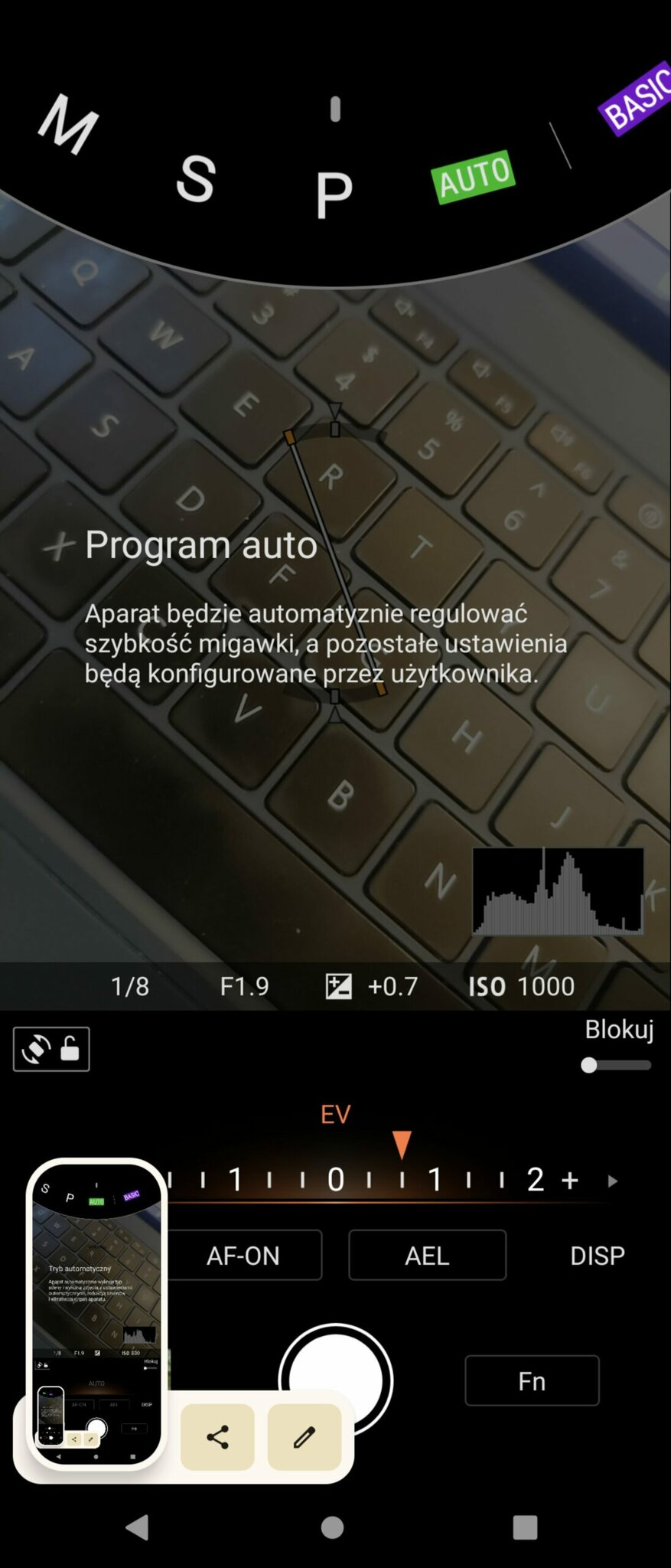This screenshot has width=671, height=1568.
Task: Go back with the system back button
Action: 138,1527
